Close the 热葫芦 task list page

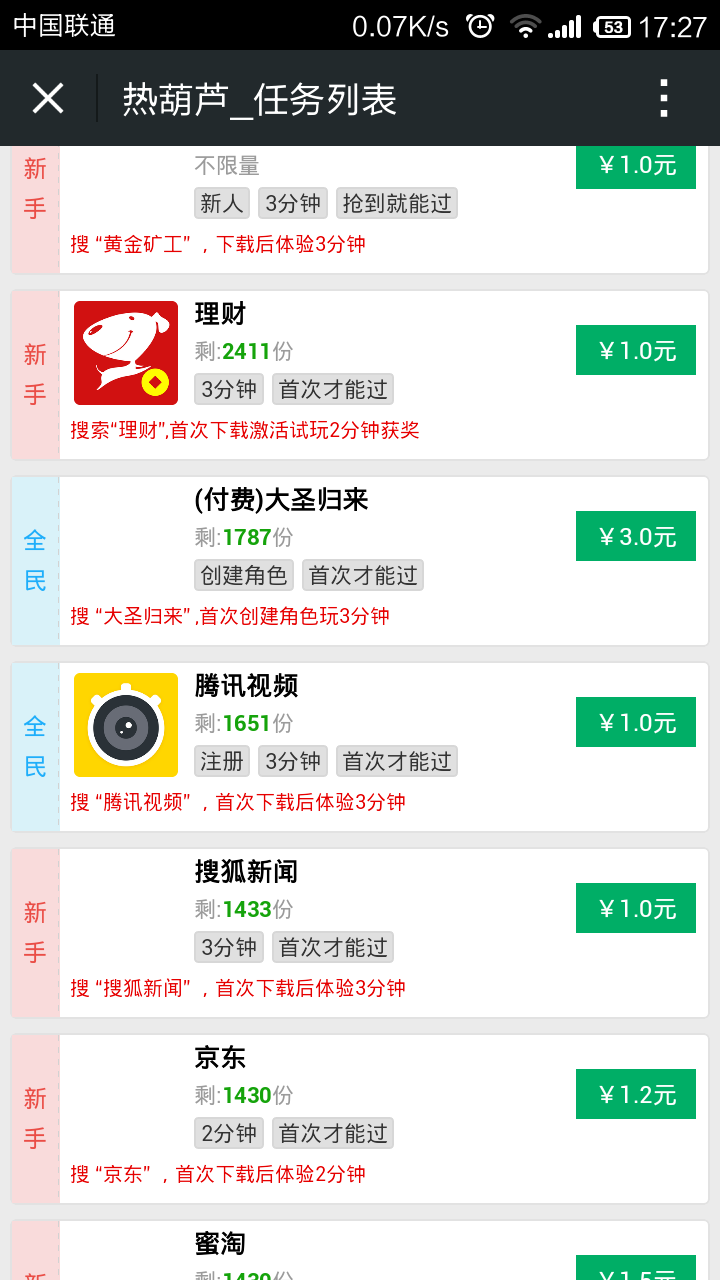[x=48, y=98]
